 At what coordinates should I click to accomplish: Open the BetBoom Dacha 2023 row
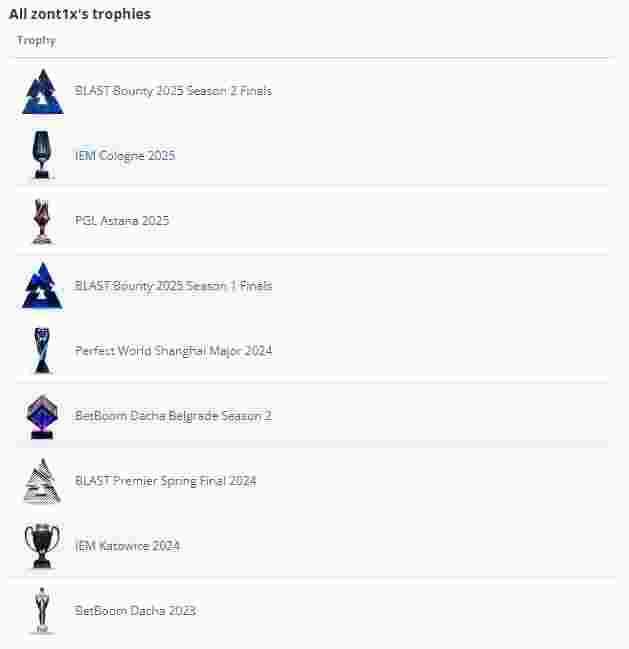point(135,611)
